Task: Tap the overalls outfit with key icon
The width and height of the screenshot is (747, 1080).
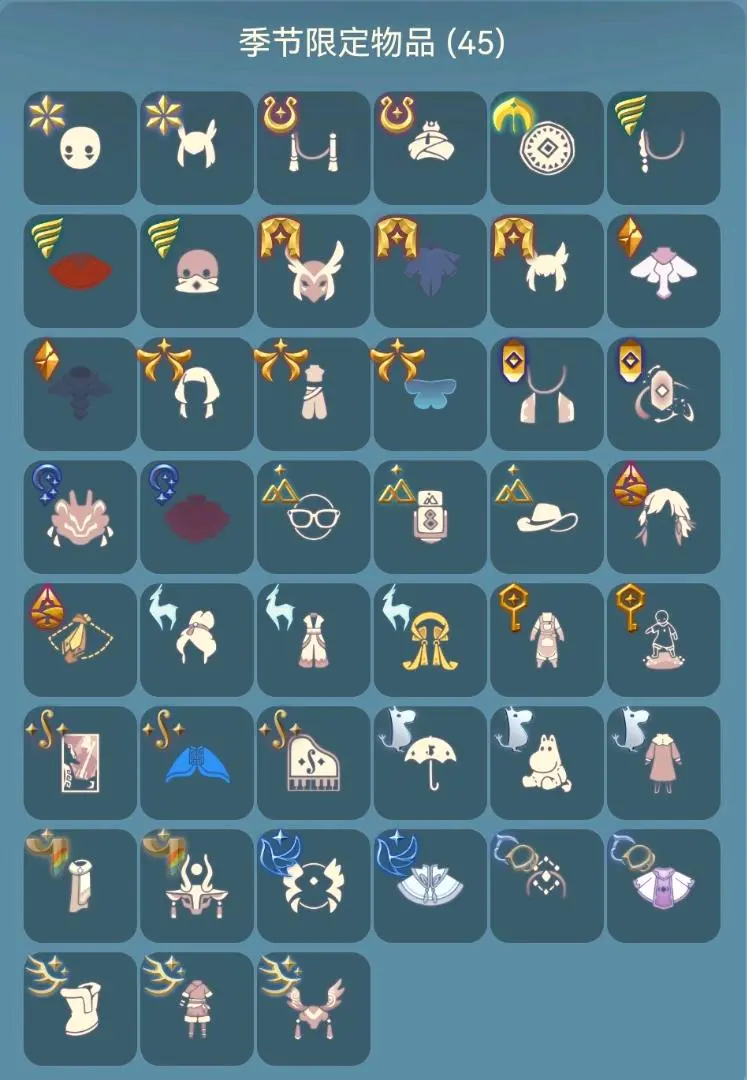Action: (x=547, y=640)
